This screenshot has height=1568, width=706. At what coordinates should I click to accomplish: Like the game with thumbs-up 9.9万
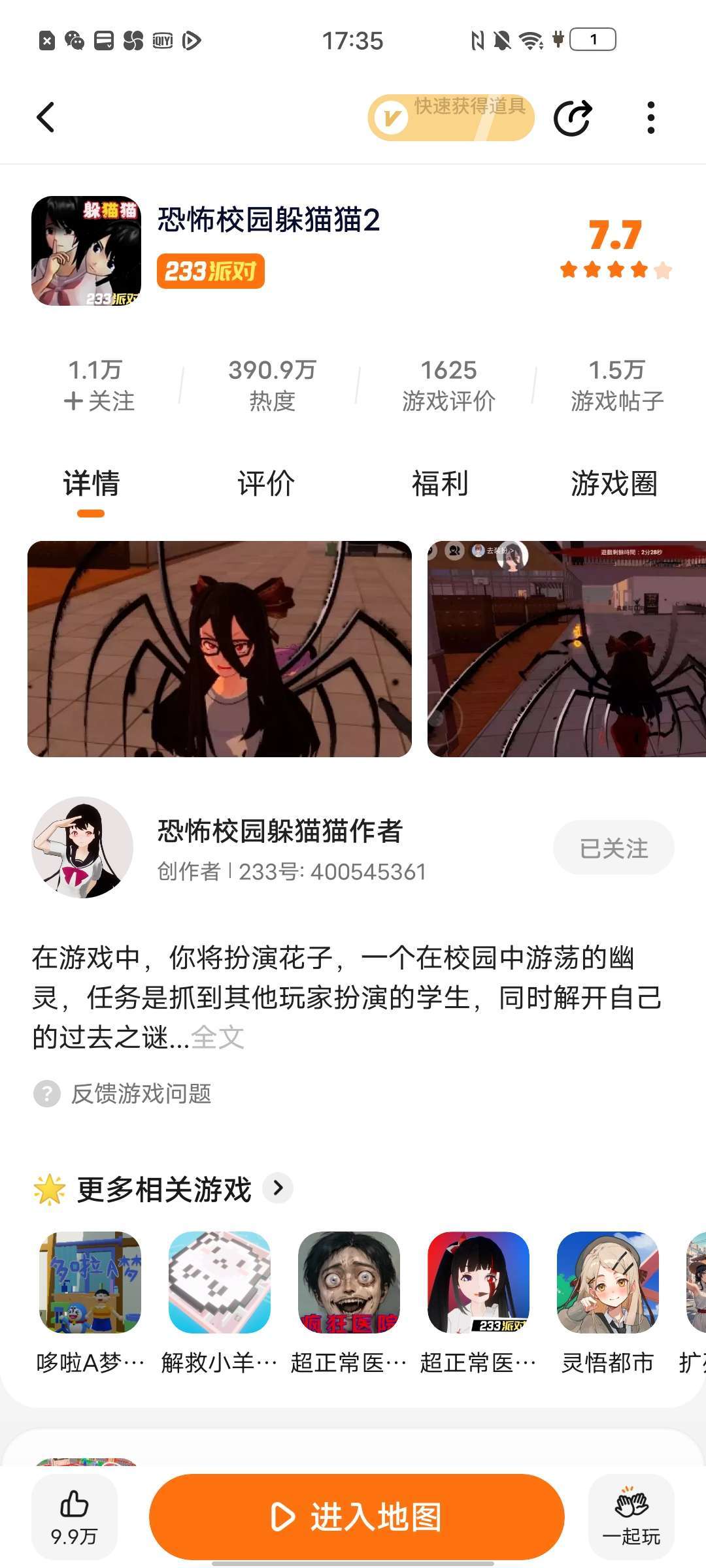tap(74, 1516)
